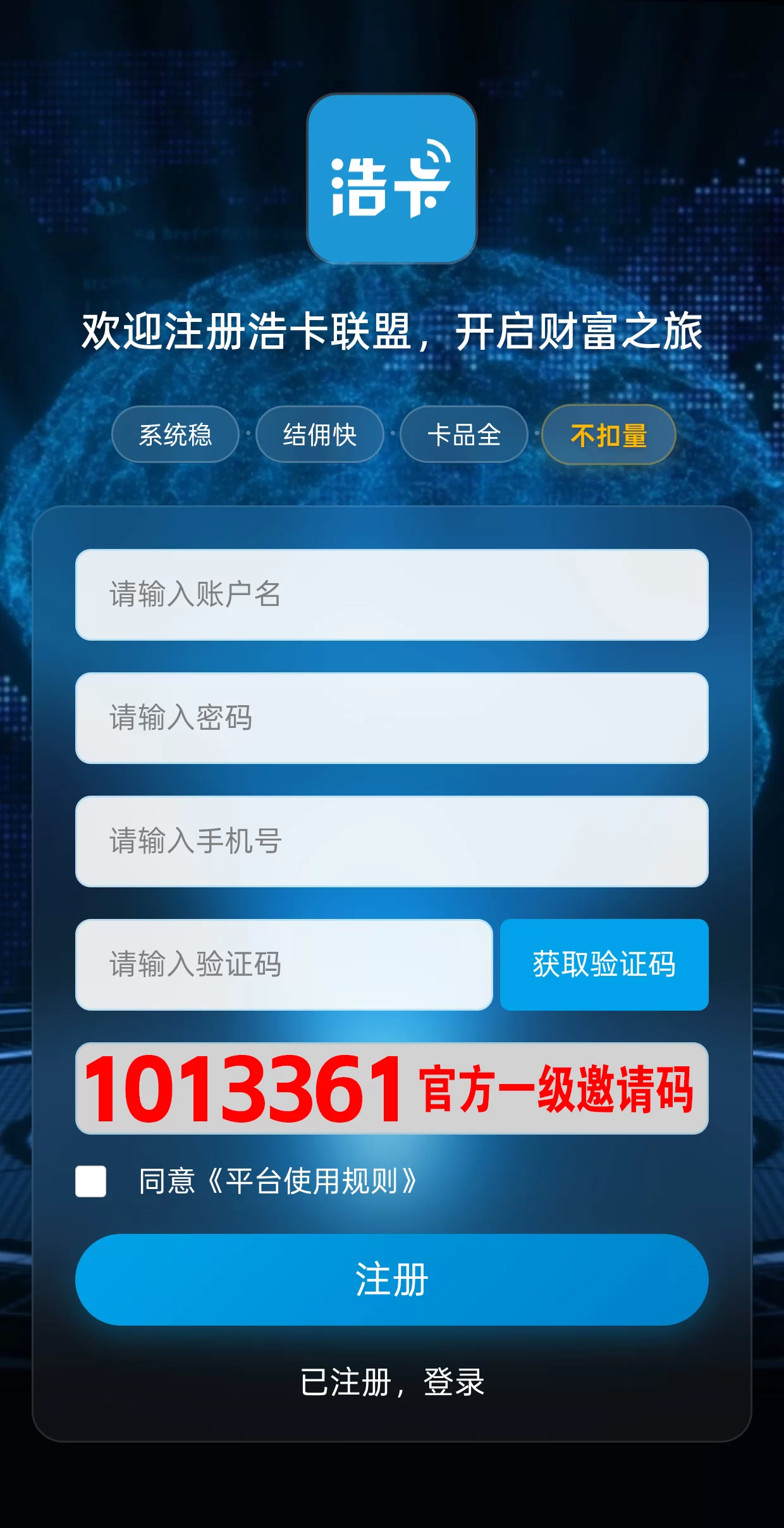
Task: Tap the invitation code field
Action: (391, 1088)
